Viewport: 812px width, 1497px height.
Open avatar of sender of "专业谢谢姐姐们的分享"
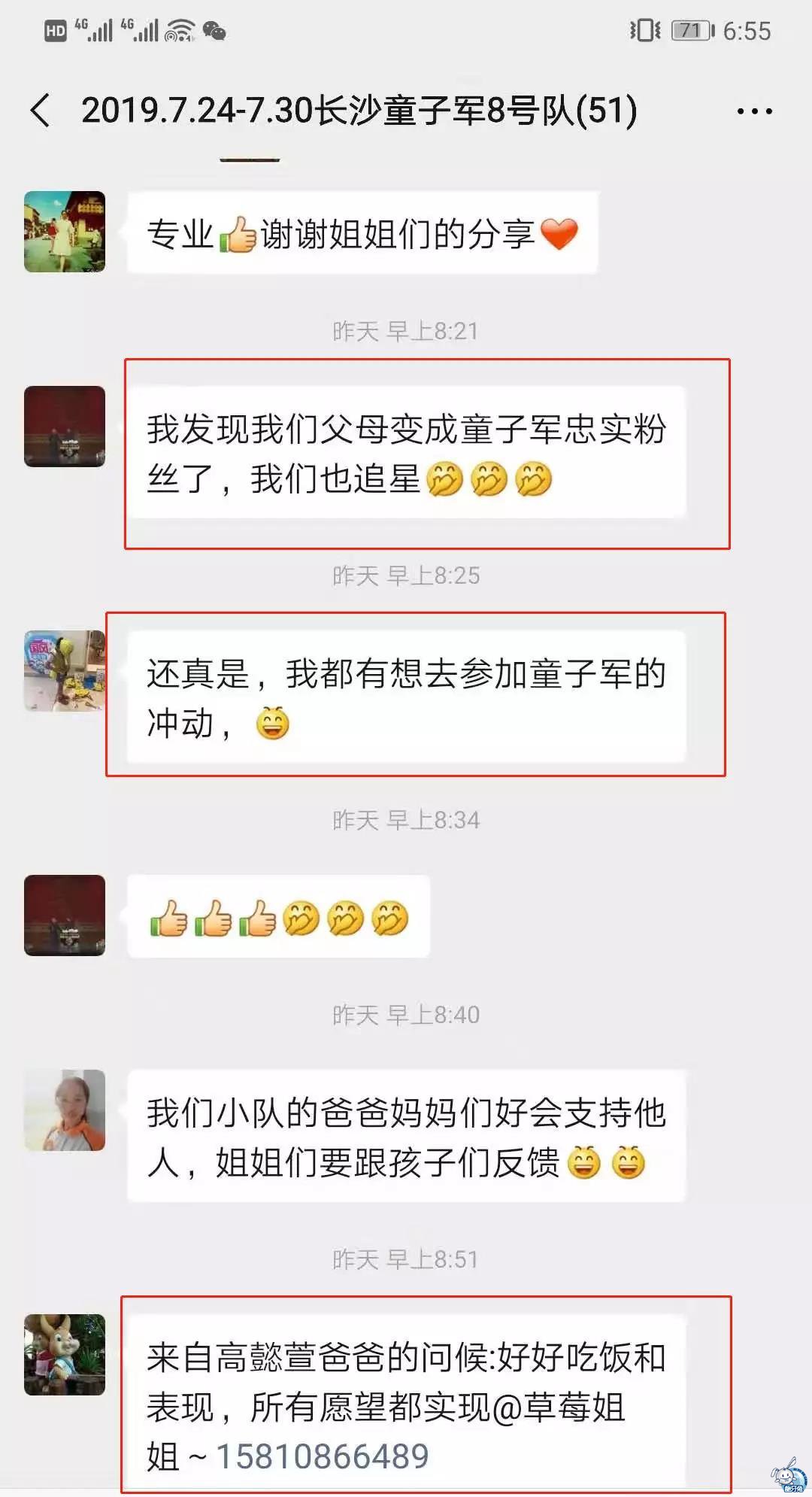65,232
